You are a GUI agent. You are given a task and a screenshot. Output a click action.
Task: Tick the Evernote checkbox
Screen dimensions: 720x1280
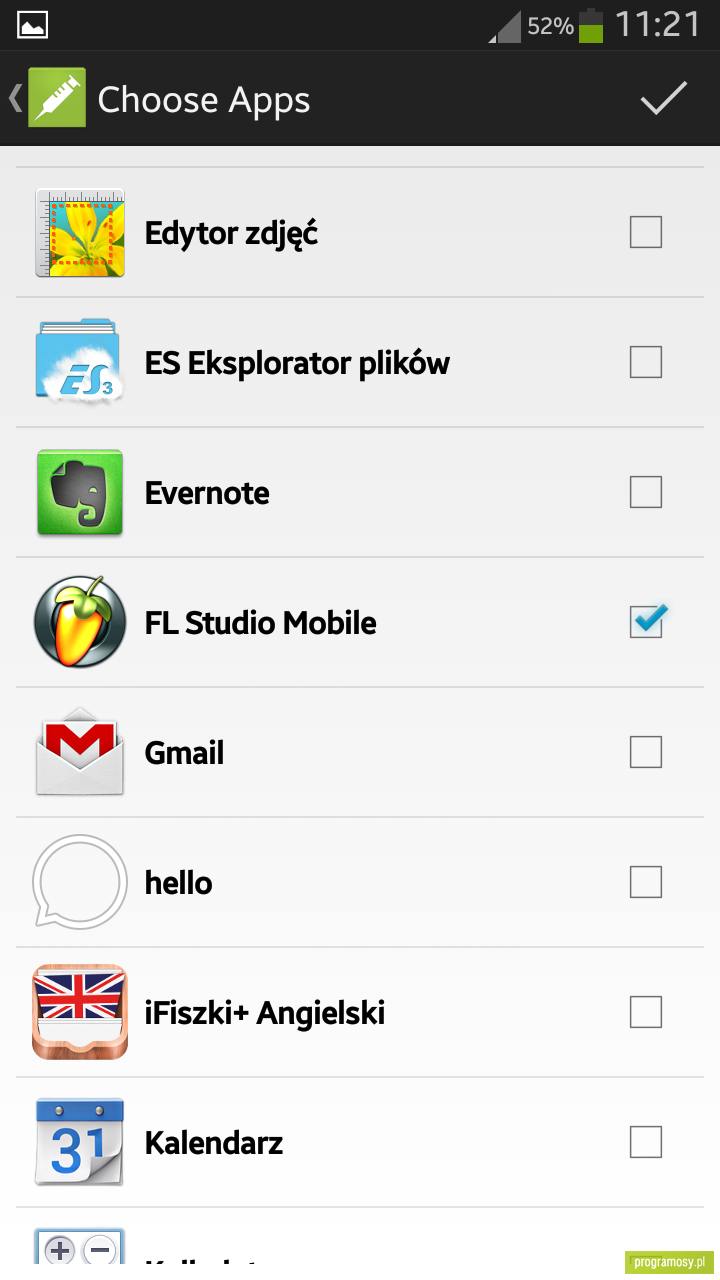tap(646, 492)
